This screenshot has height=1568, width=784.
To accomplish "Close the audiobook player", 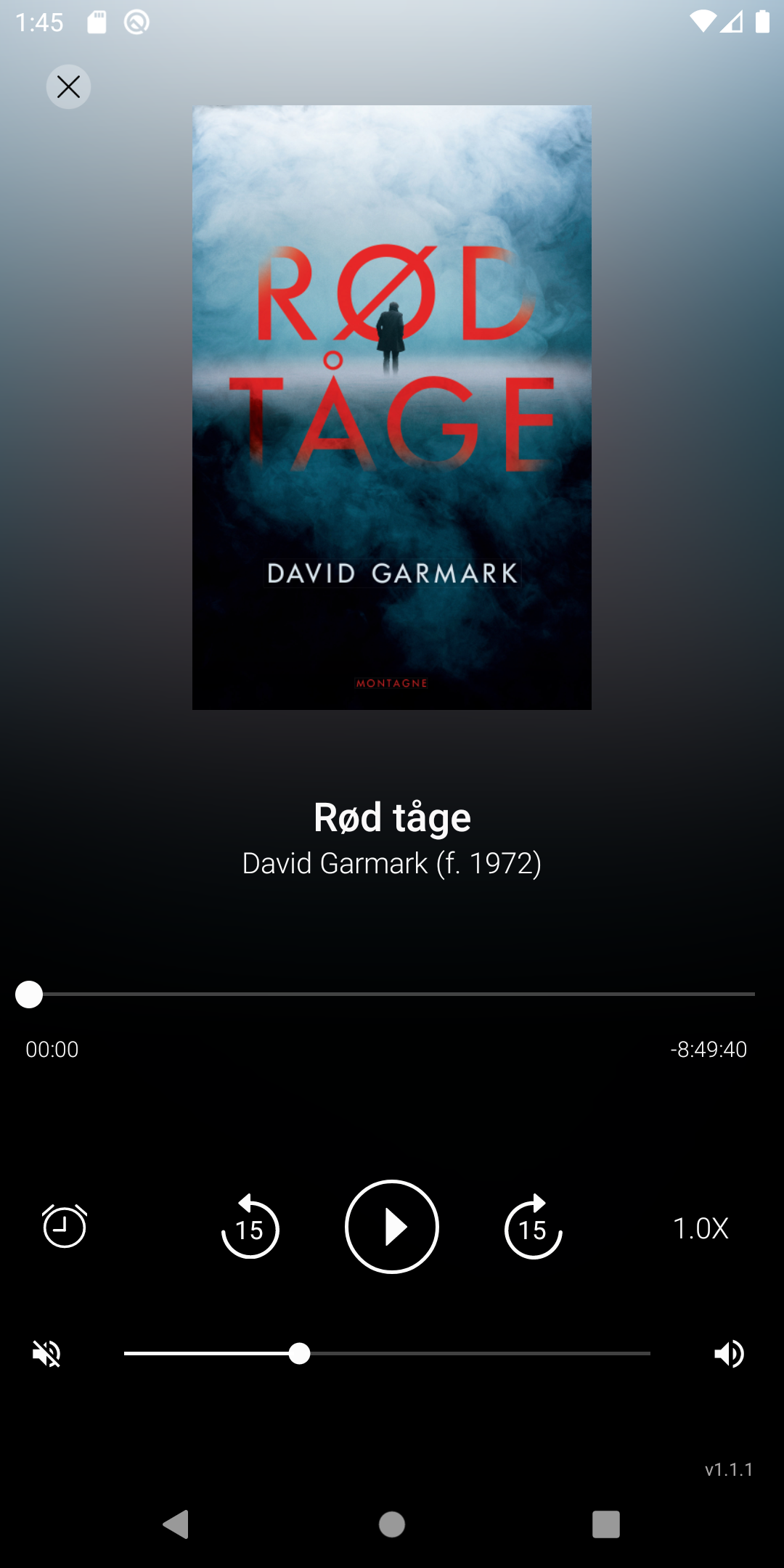I will point(68,87).
